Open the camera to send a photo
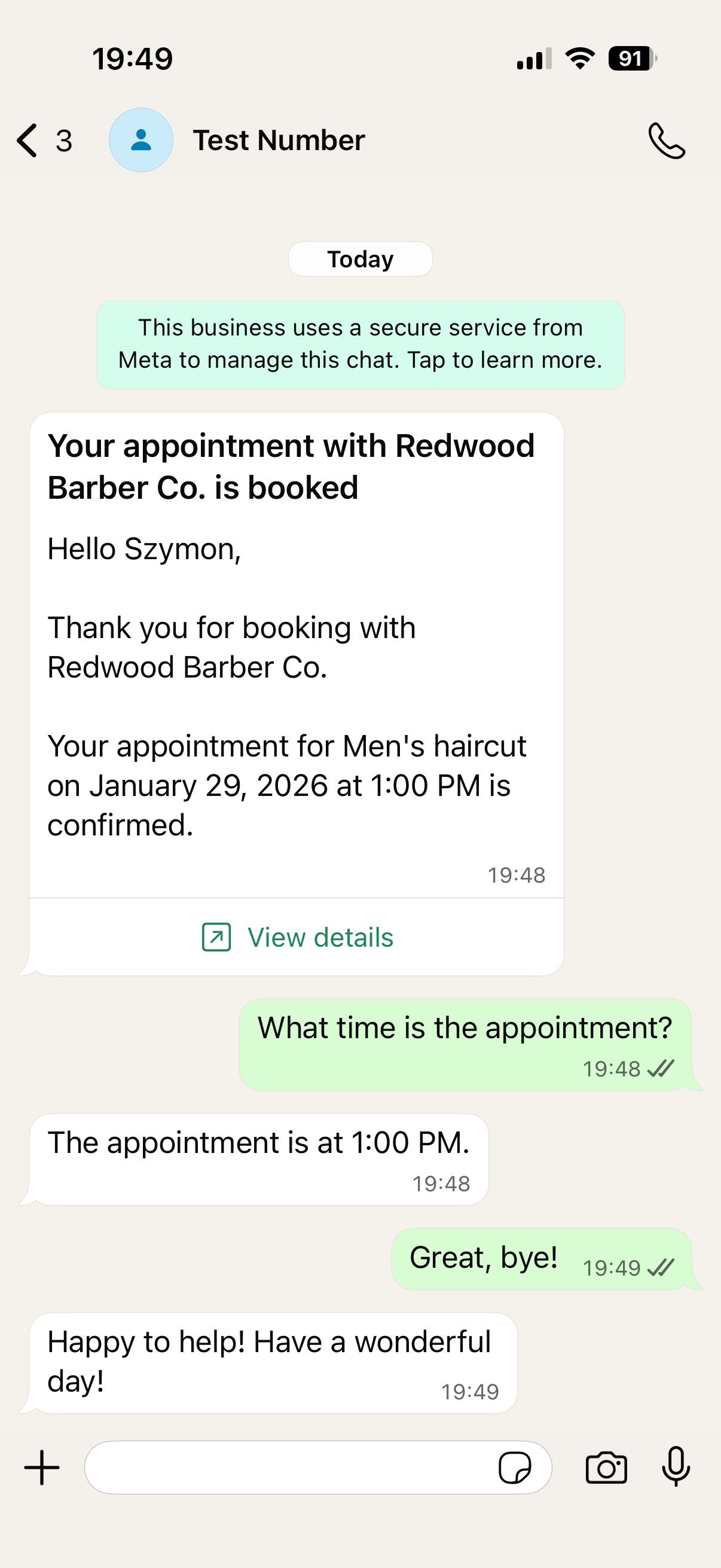Image resolution: width=721 pixels, height=1568 pixels. click(608, 1467)
